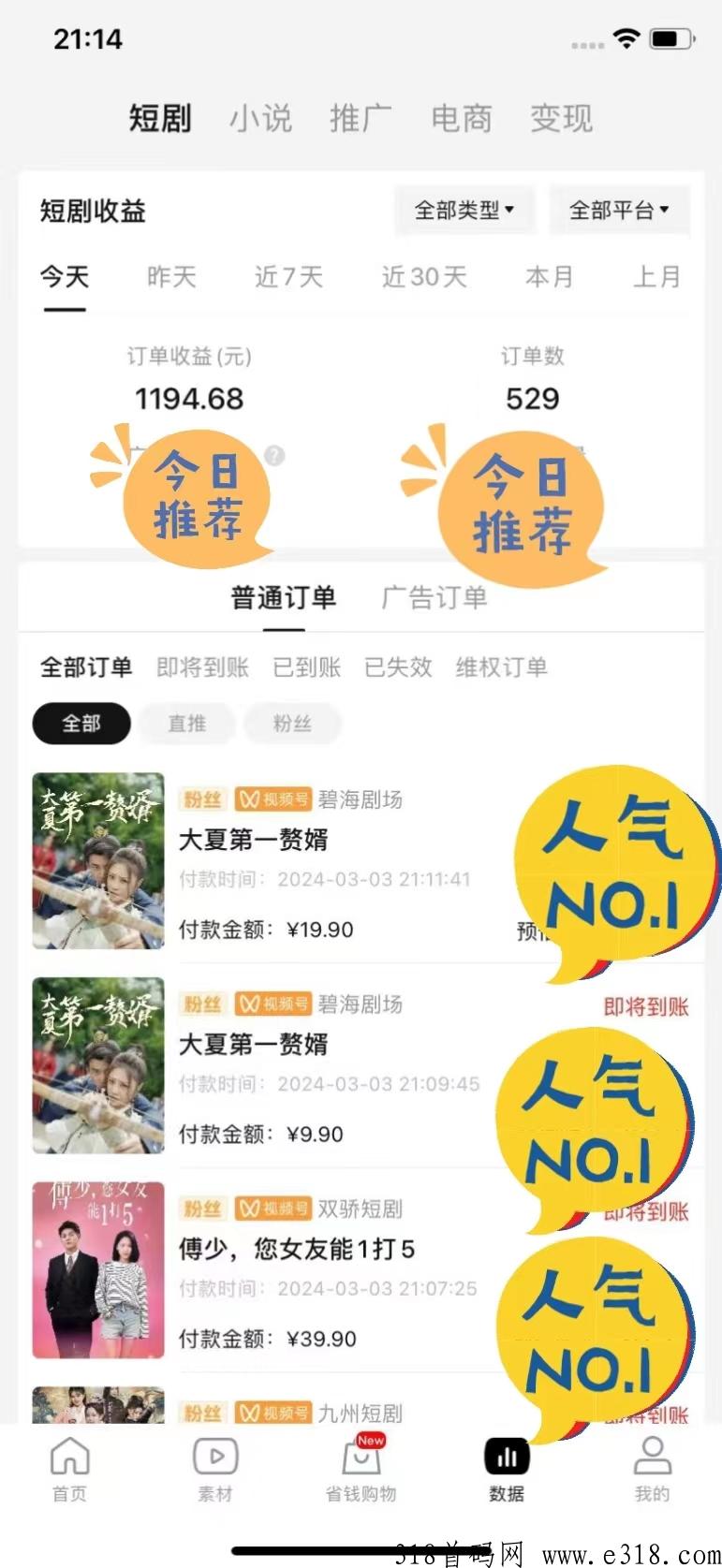Viewport: 722px width, 1568px height.
Task: Filter orders by 已失效
Action: pyautogui.click(x=398, y=667)
